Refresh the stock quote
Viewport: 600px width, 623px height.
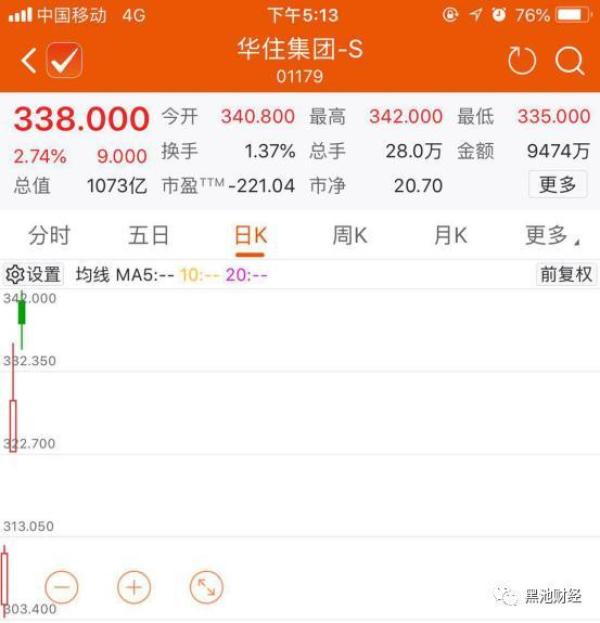click(x=522, y=62)
